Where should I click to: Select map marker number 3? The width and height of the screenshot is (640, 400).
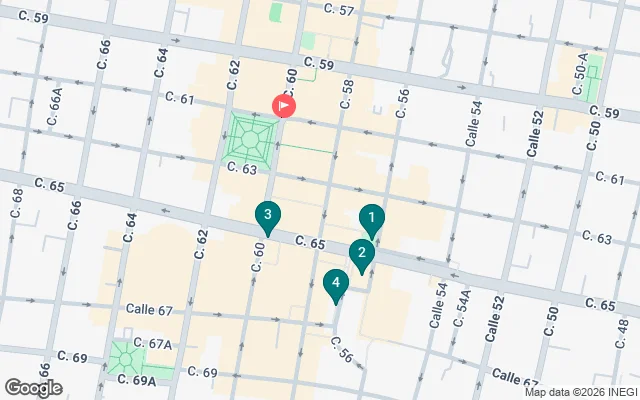pos(267,215)
